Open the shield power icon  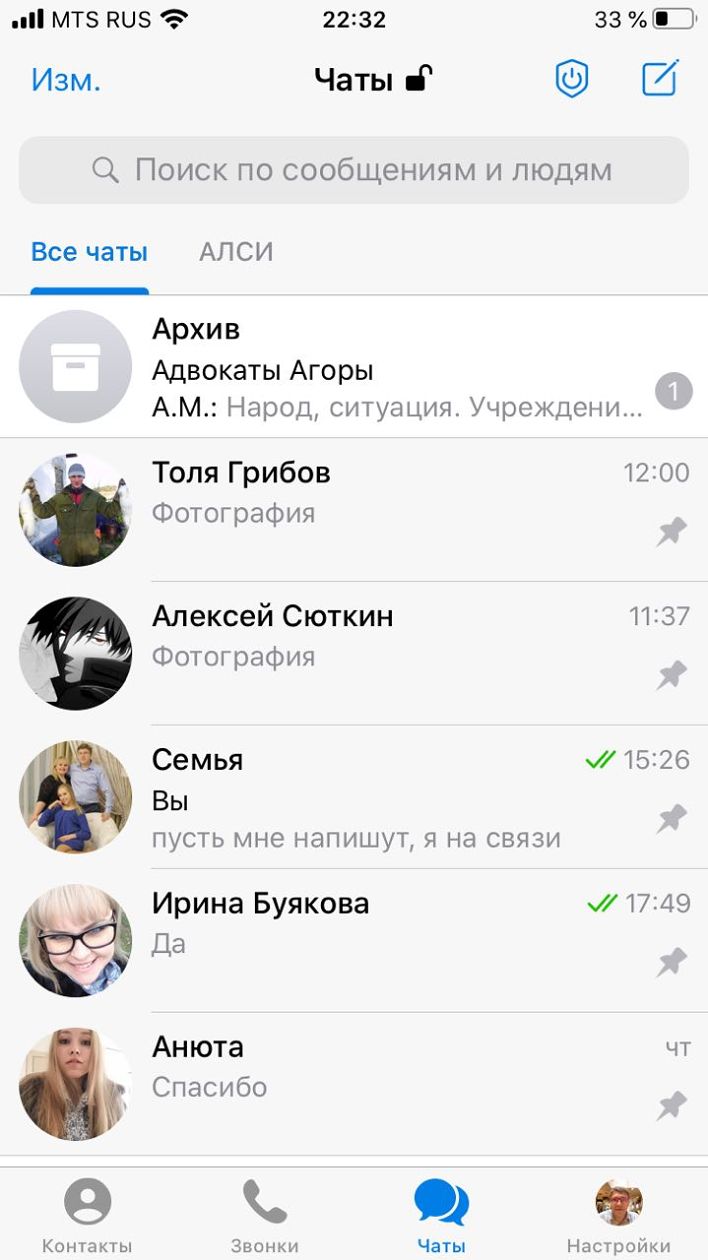pos(572,79)
